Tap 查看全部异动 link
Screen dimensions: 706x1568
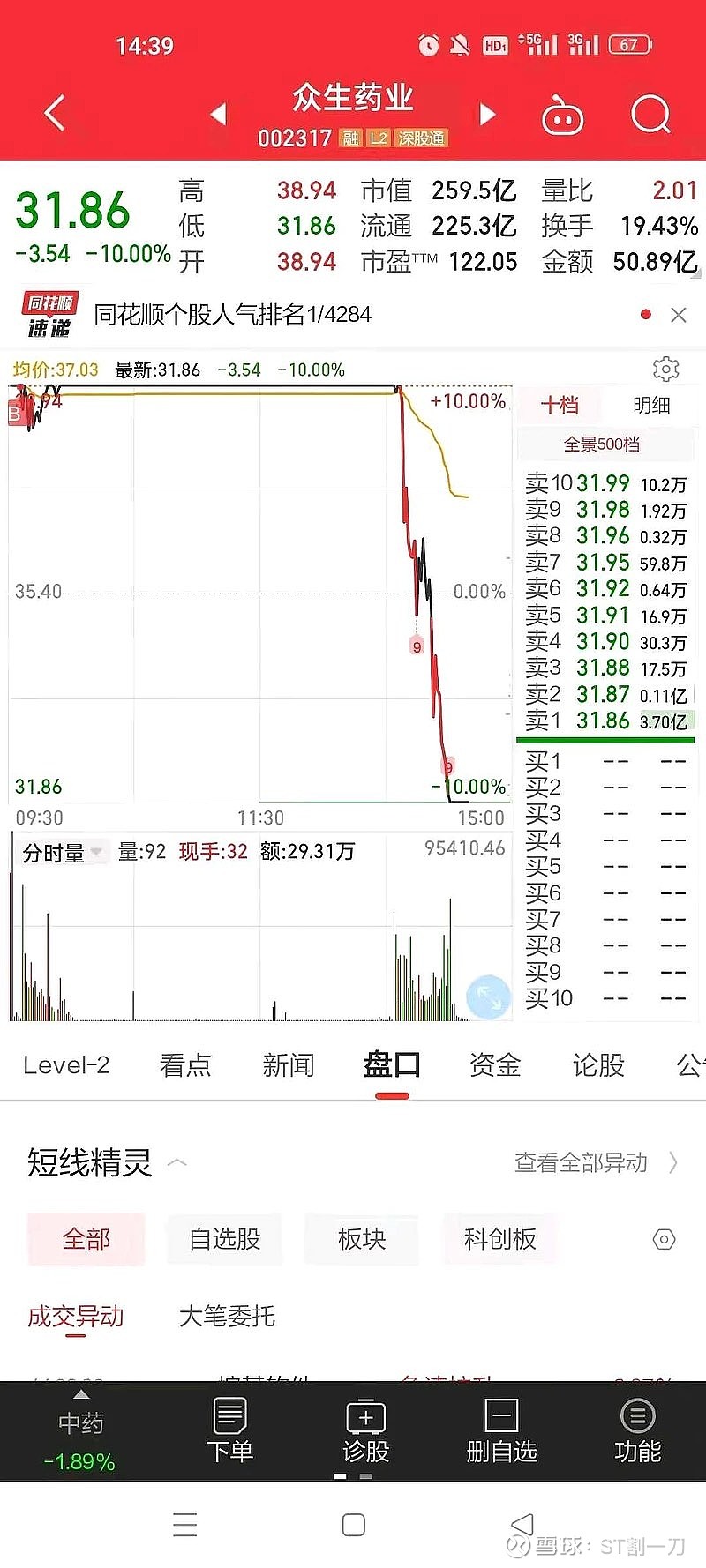(583, 1162)
